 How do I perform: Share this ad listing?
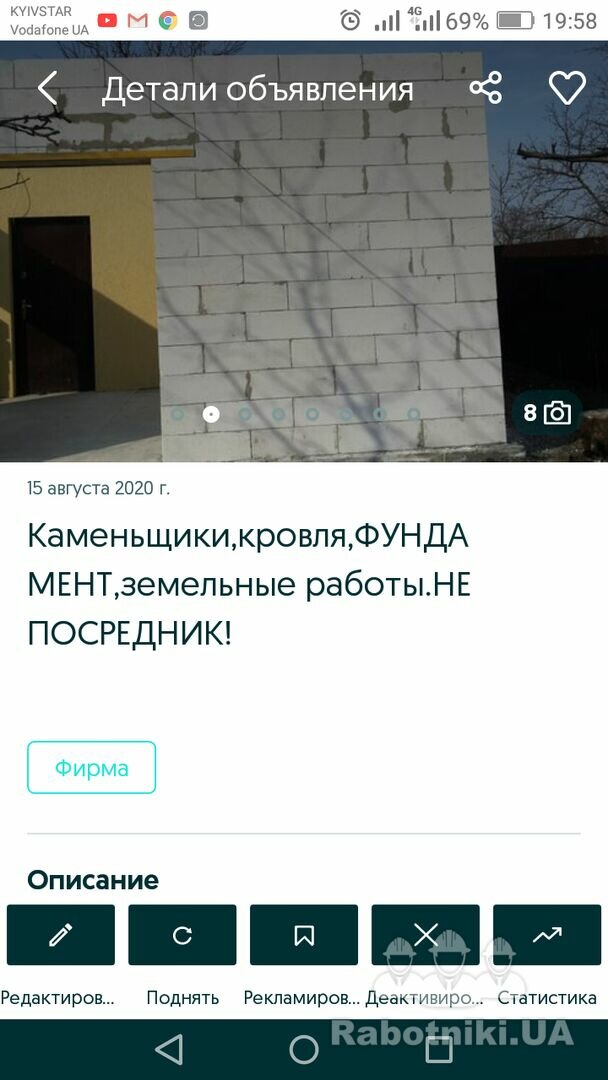[x=486, y=88]
